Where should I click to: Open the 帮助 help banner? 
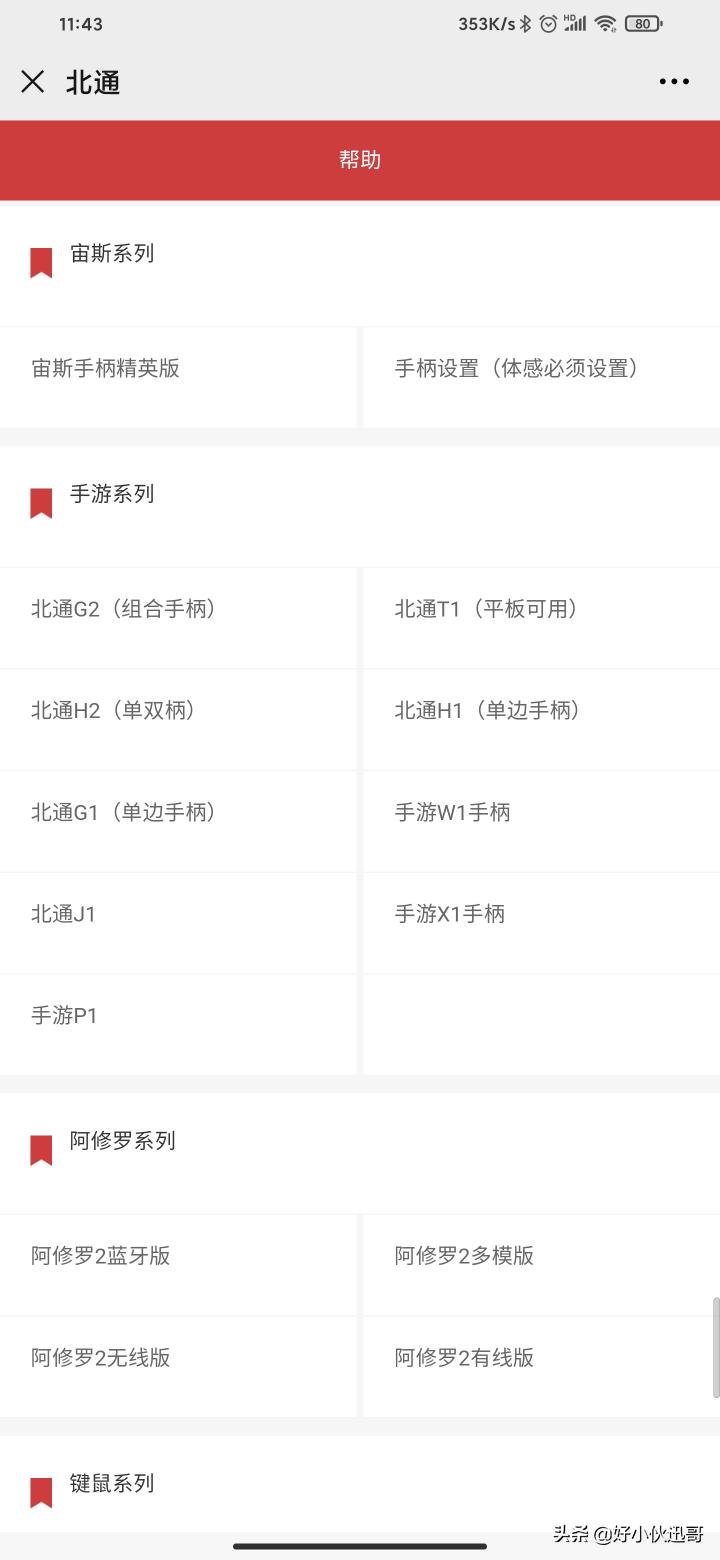click(x=360, y=160)
